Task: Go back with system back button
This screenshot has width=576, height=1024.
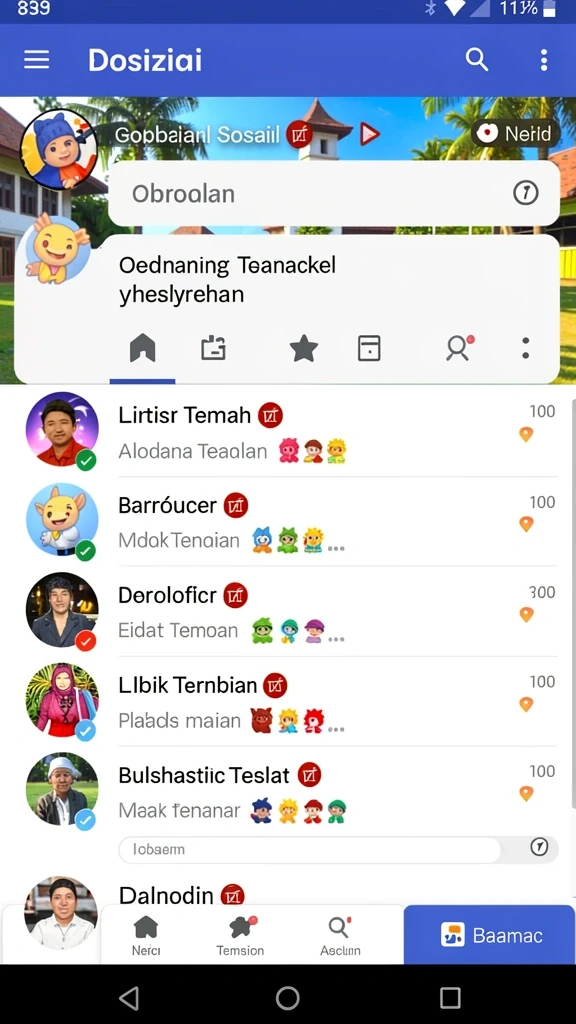Action: coord(129,998)
